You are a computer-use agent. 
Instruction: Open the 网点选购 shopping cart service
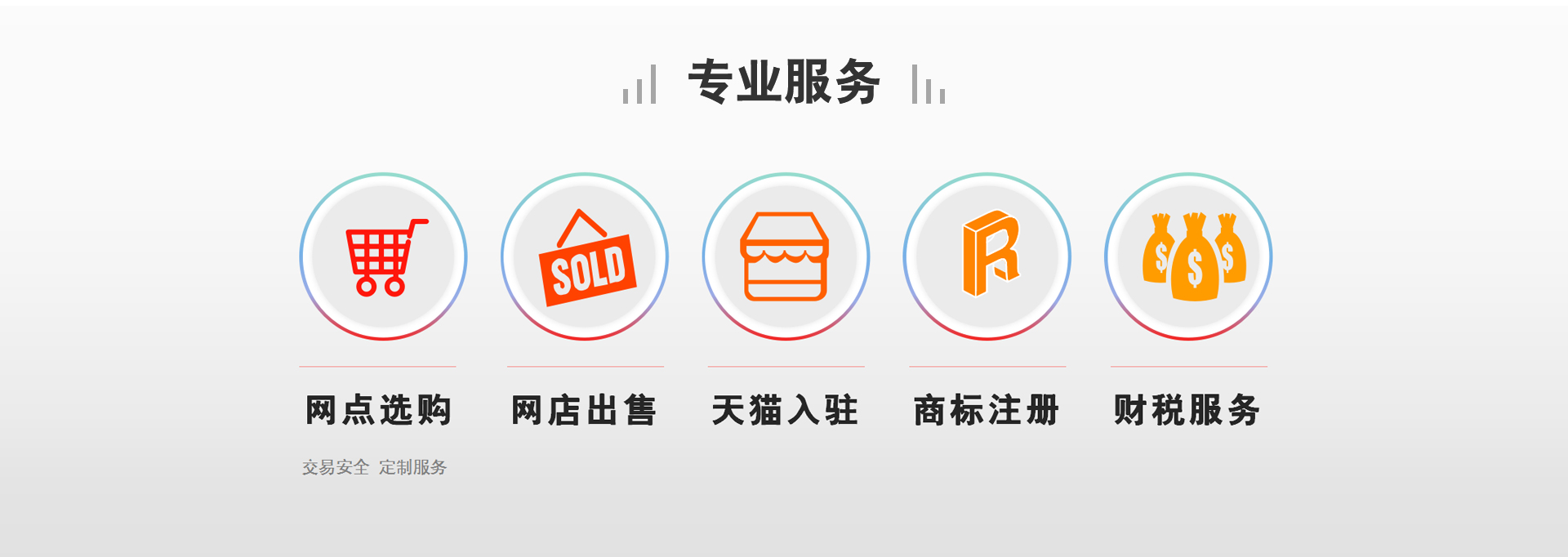point(383,256)
